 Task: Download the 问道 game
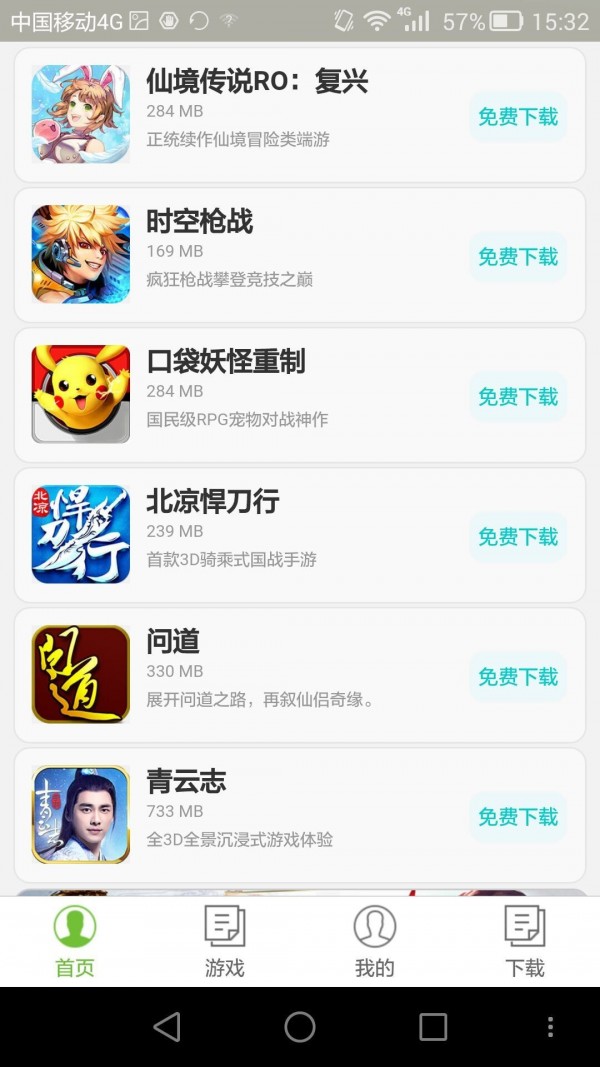pos(517,677)
